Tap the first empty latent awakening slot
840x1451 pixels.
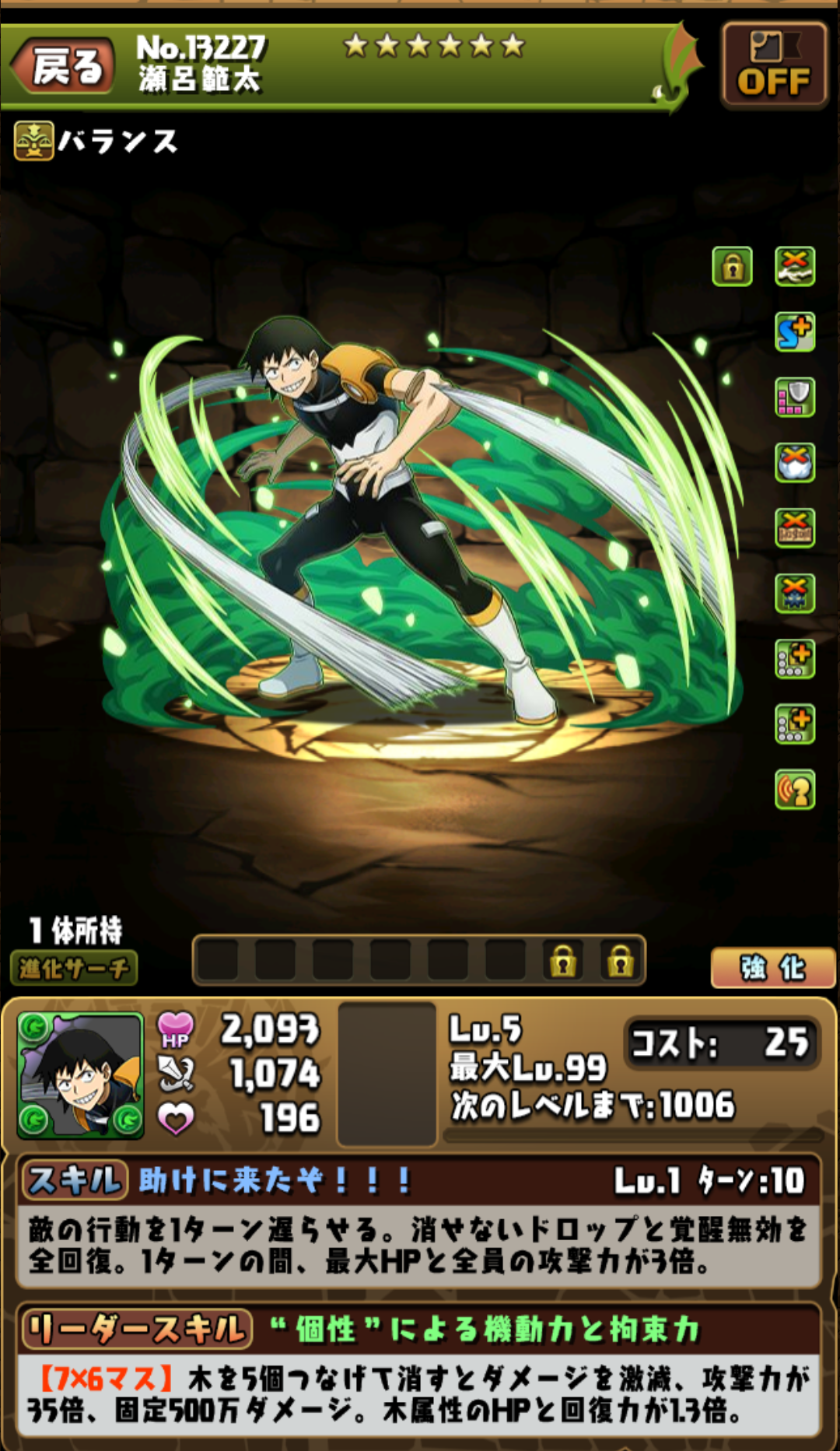(218, 960)
